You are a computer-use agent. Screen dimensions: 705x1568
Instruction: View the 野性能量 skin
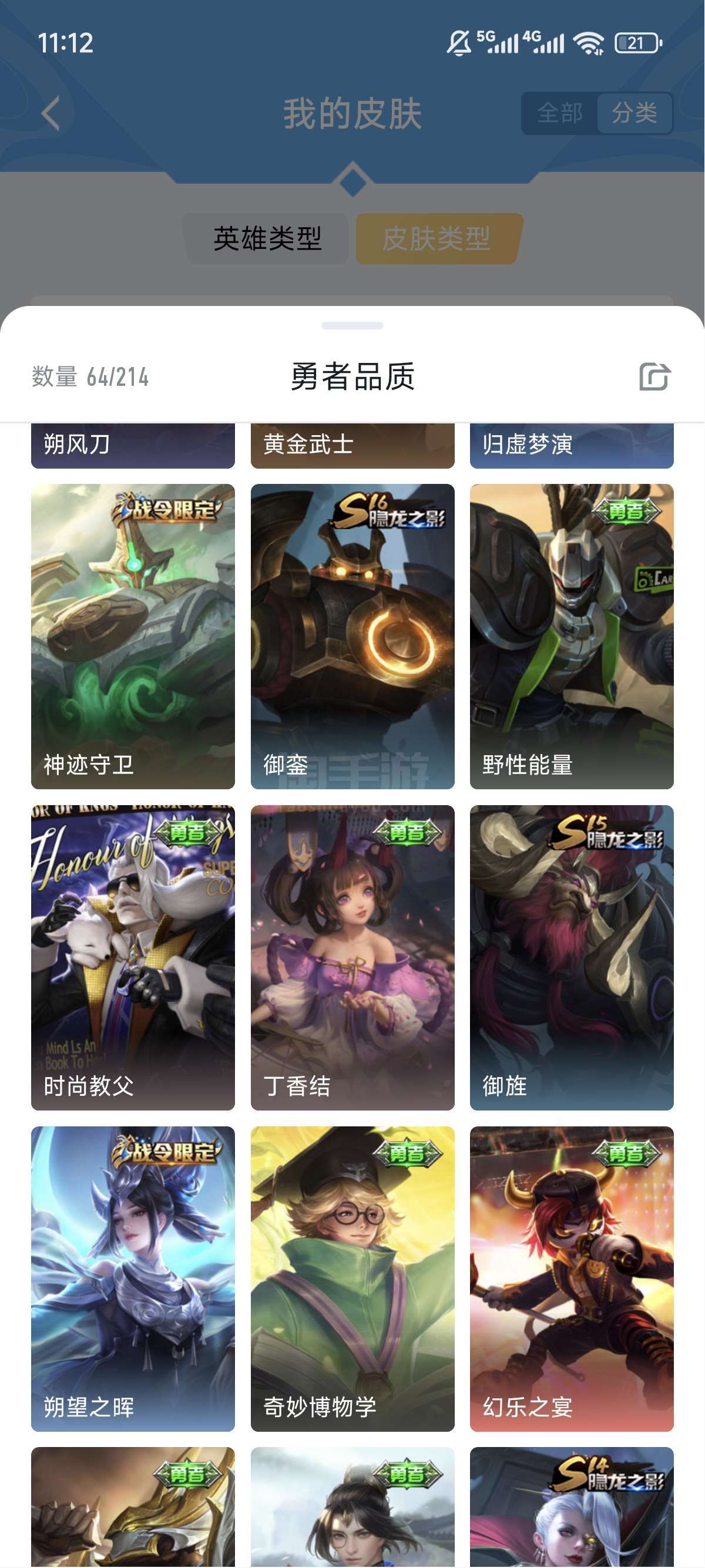coord(572,636)
